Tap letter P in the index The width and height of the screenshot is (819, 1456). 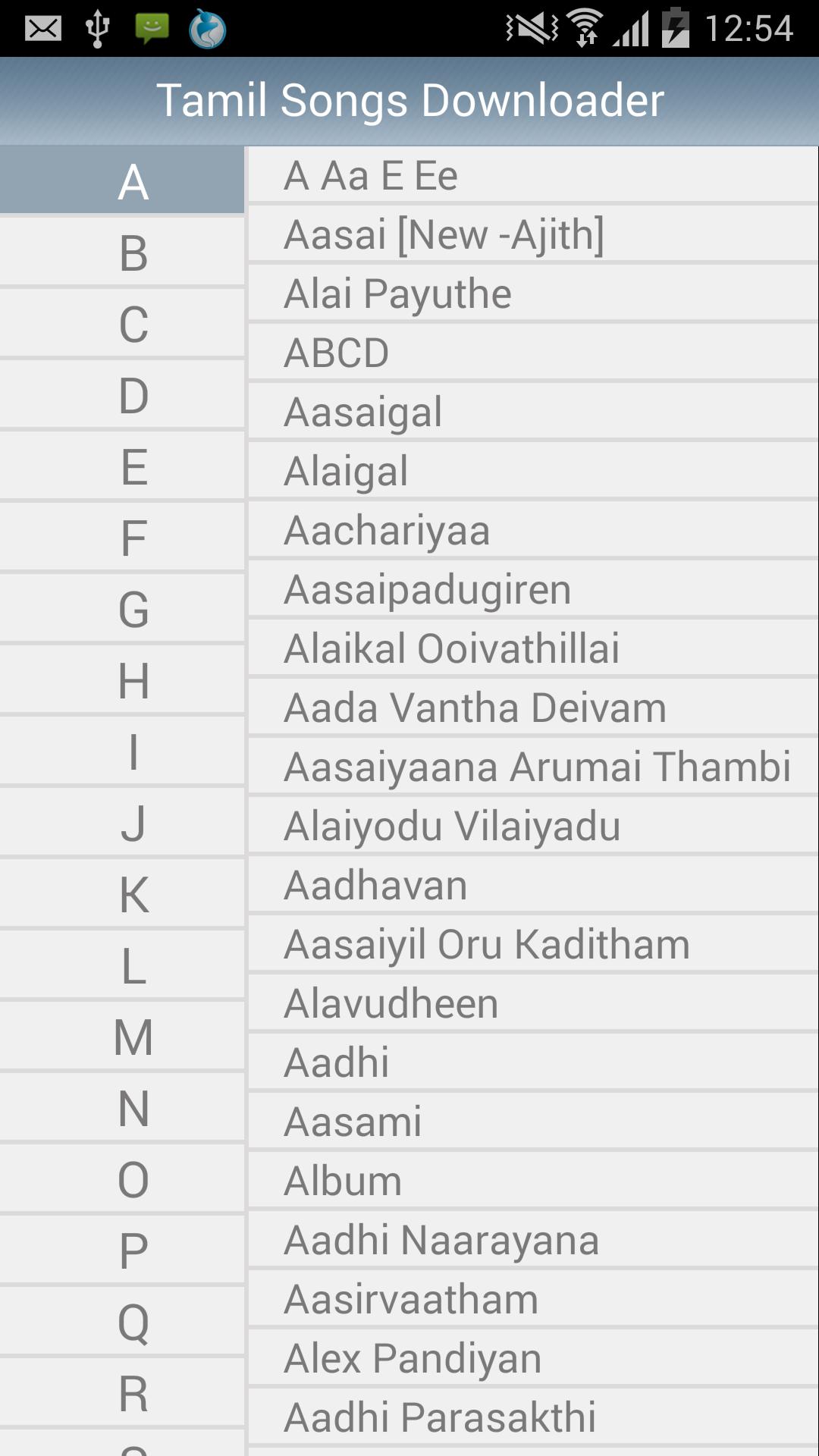[133, 1250]
